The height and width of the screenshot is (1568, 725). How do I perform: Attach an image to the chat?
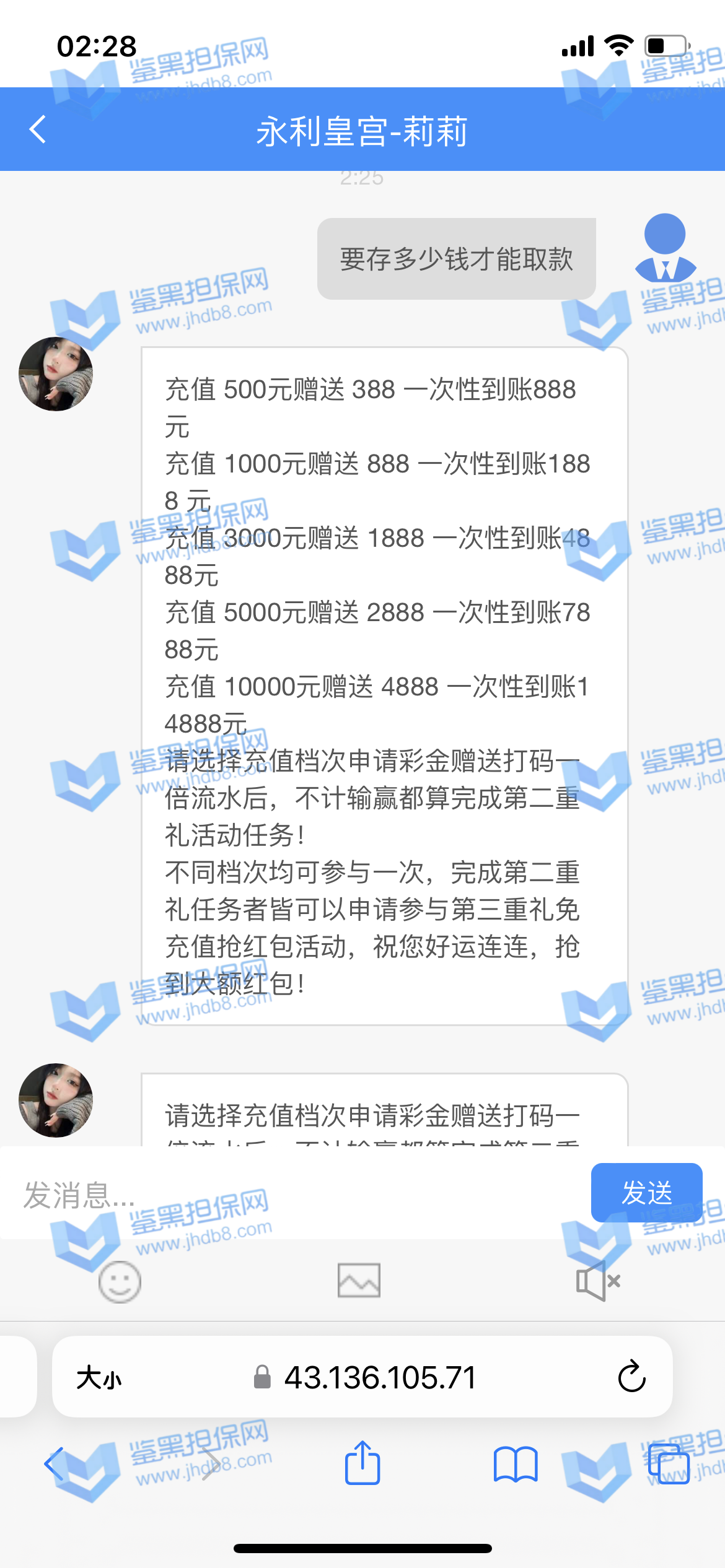pos(359,1280)
